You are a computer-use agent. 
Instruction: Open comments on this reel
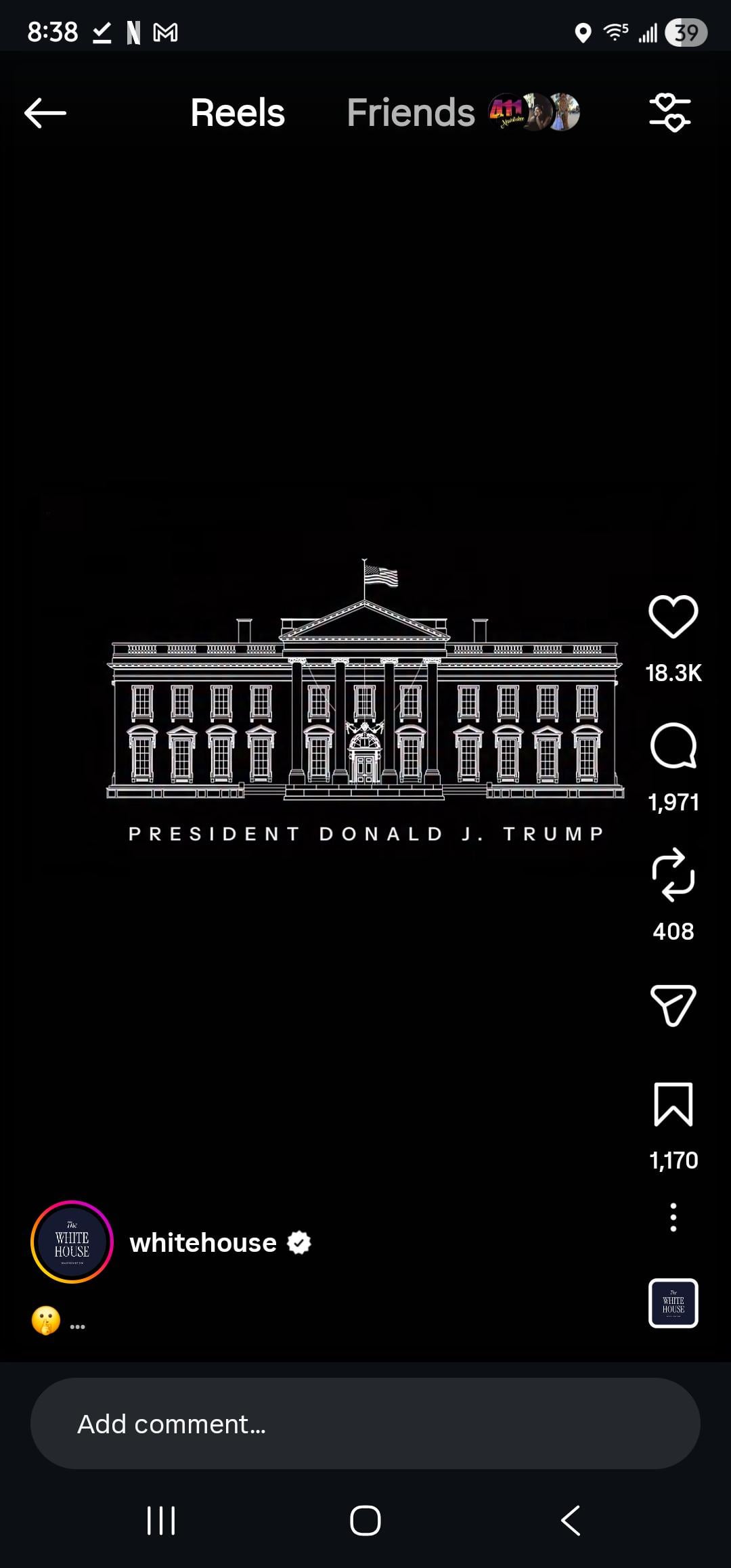click(x=673, y=746)
